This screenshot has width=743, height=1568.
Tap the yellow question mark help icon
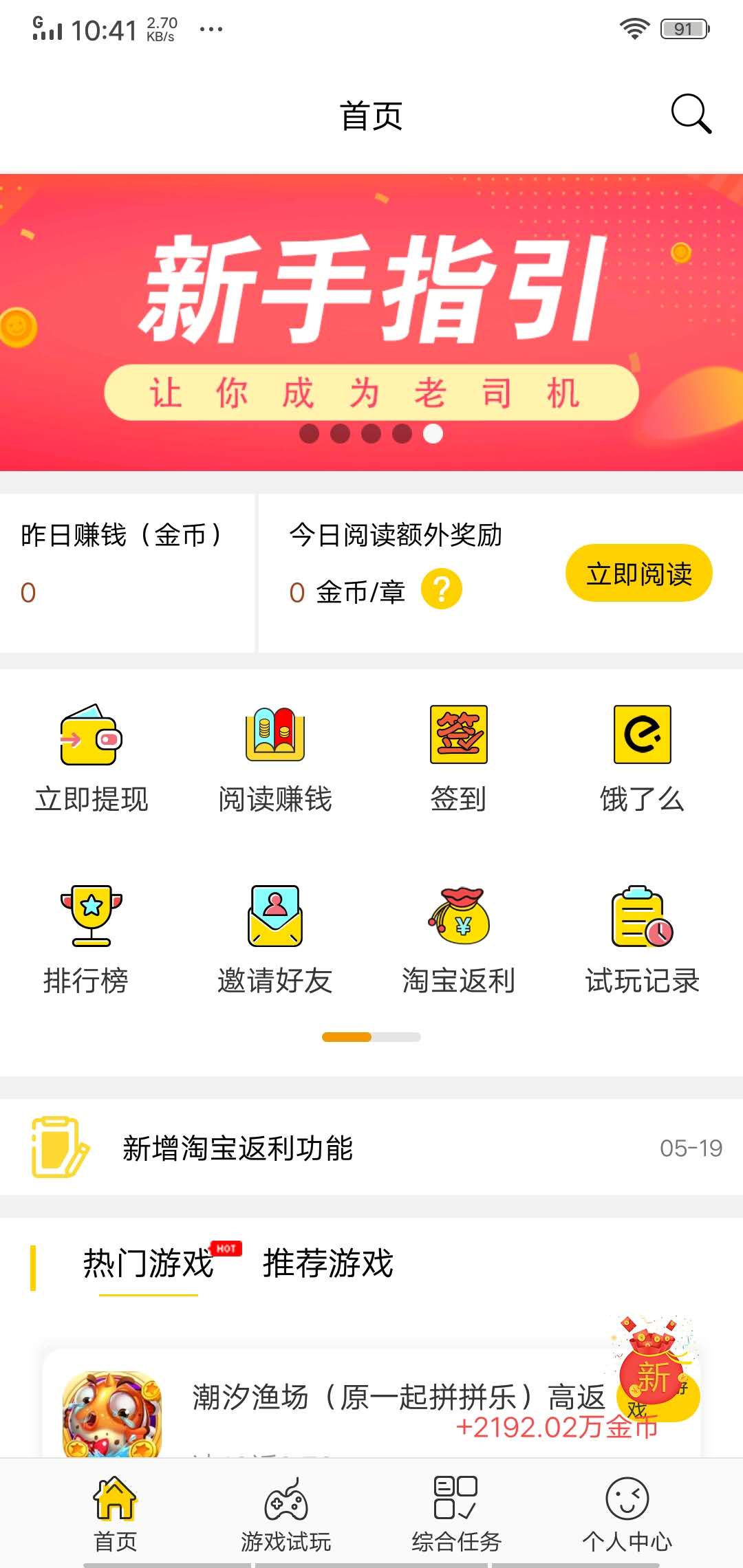(x=442, y=589)
